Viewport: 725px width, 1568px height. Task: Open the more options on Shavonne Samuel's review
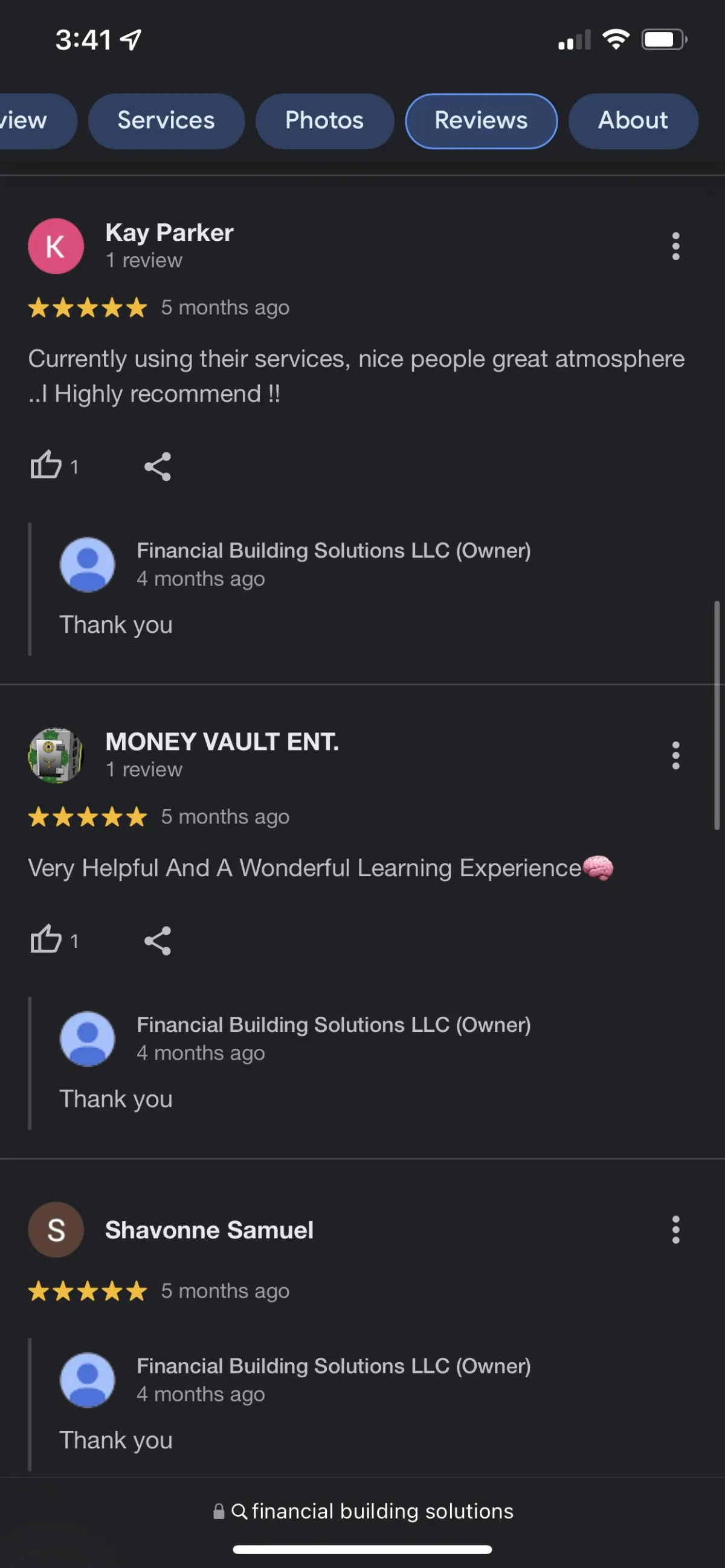[675, 1229]
